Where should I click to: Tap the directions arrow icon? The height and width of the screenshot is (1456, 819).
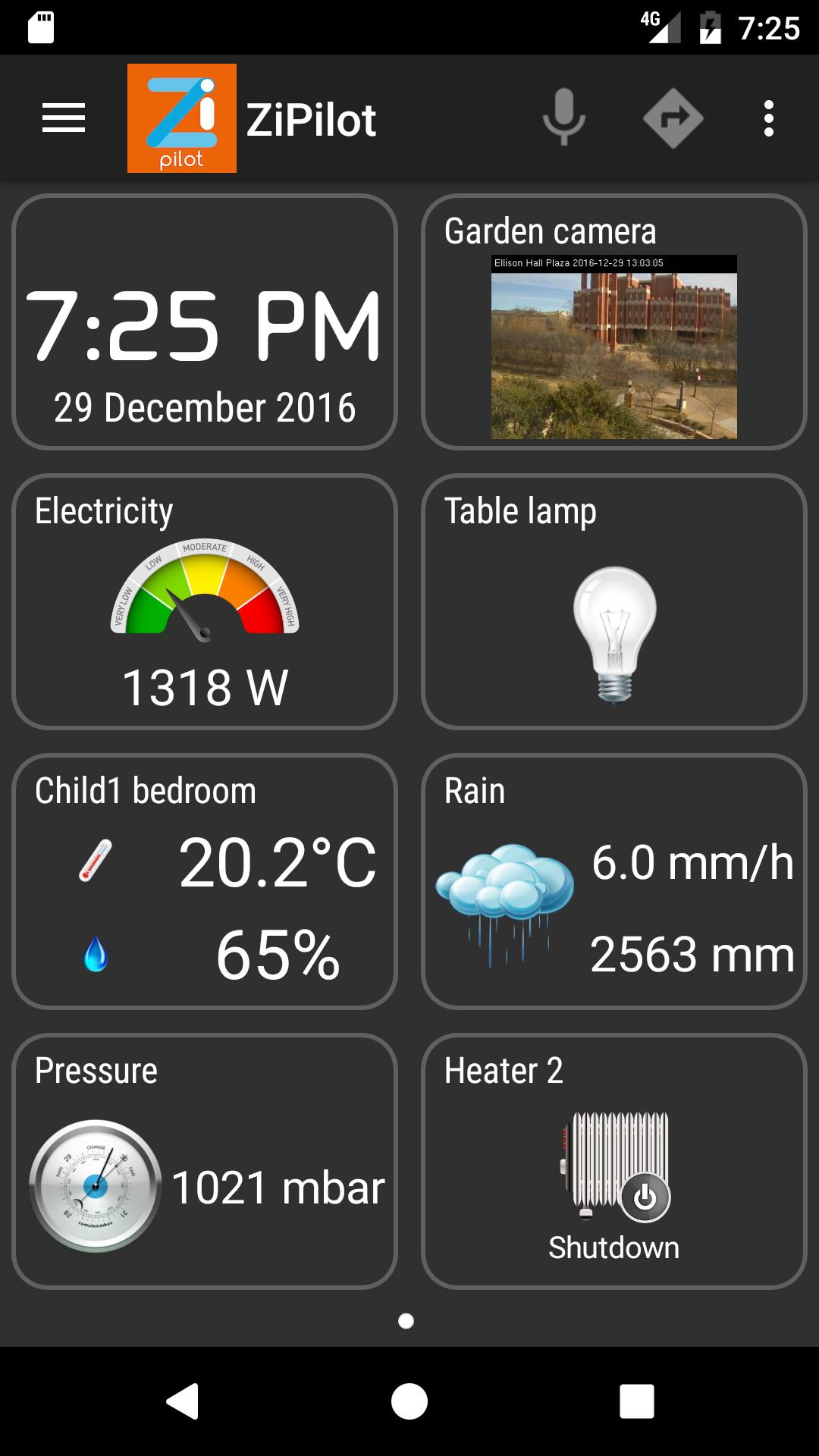pos(673,118)
